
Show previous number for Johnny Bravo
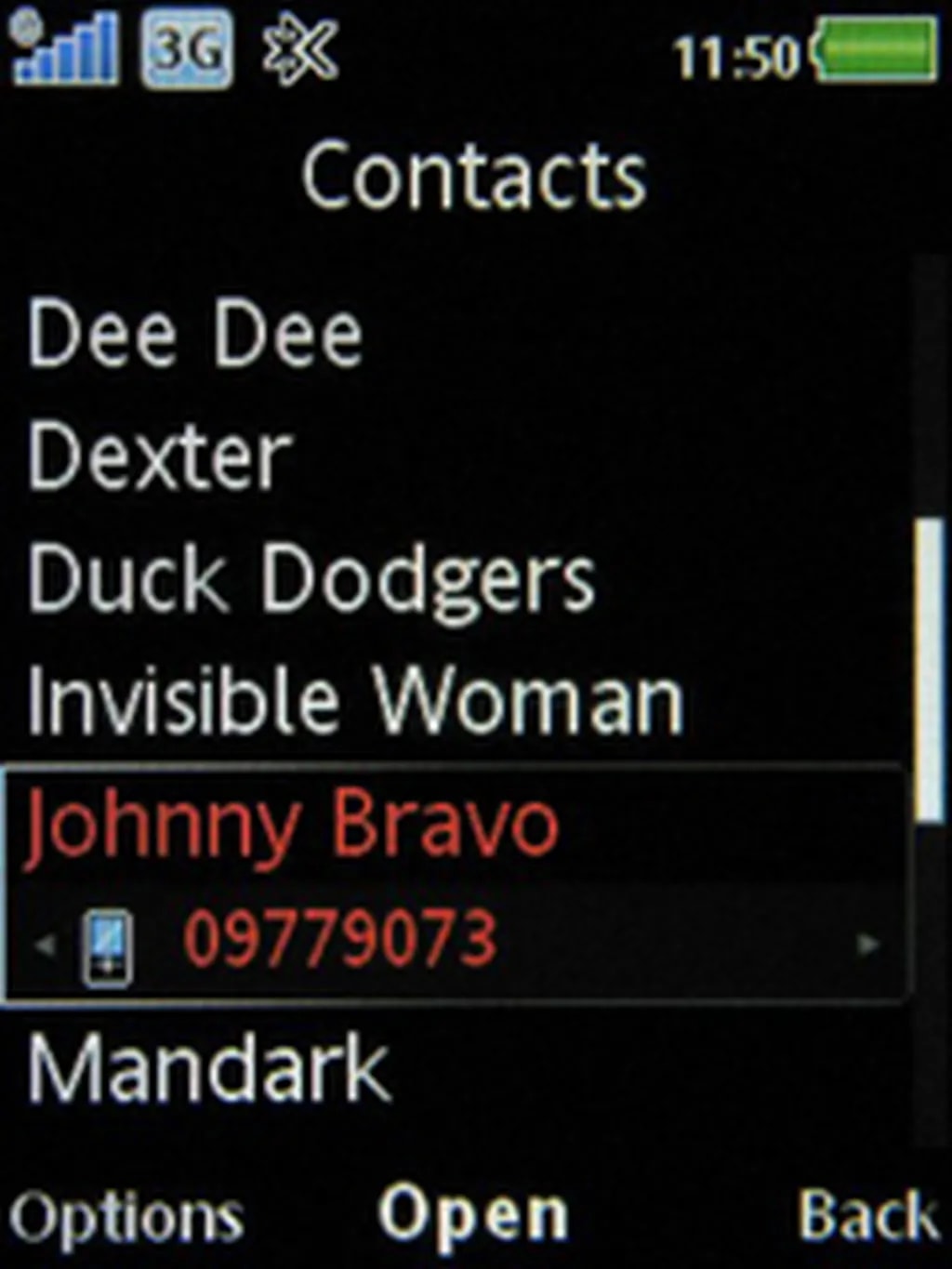point(43,946)
